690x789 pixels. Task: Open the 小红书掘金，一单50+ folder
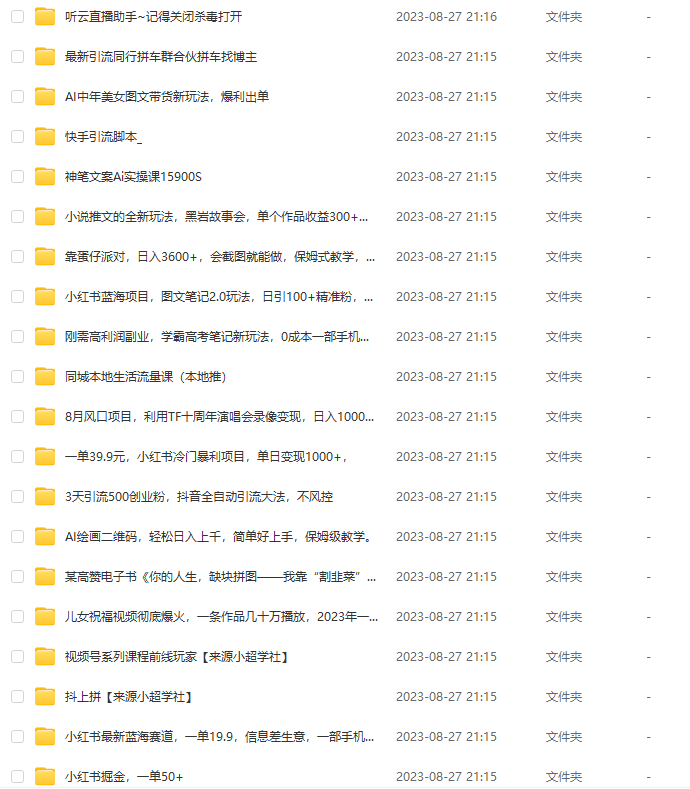(x=124, y=777)
